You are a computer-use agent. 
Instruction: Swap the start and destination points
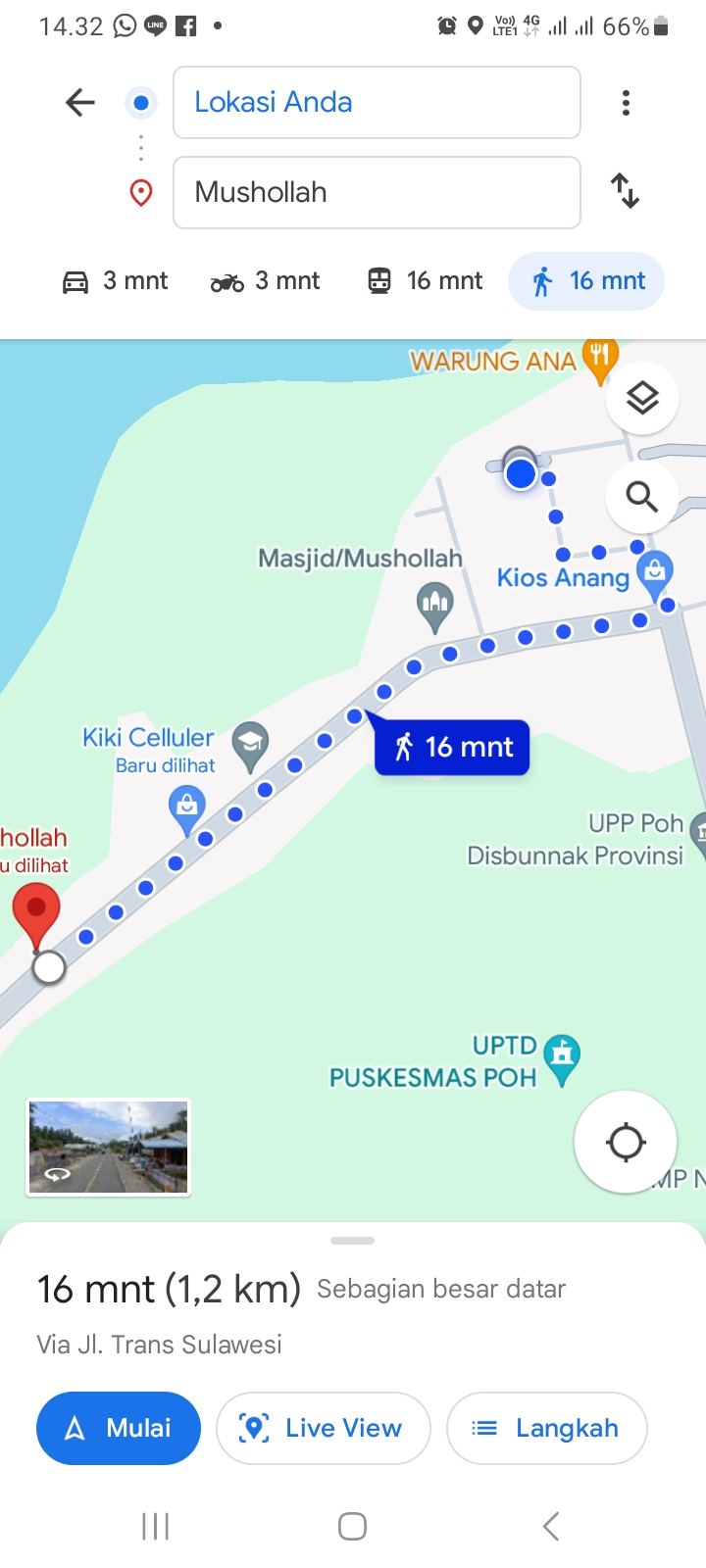pos(625,191)
